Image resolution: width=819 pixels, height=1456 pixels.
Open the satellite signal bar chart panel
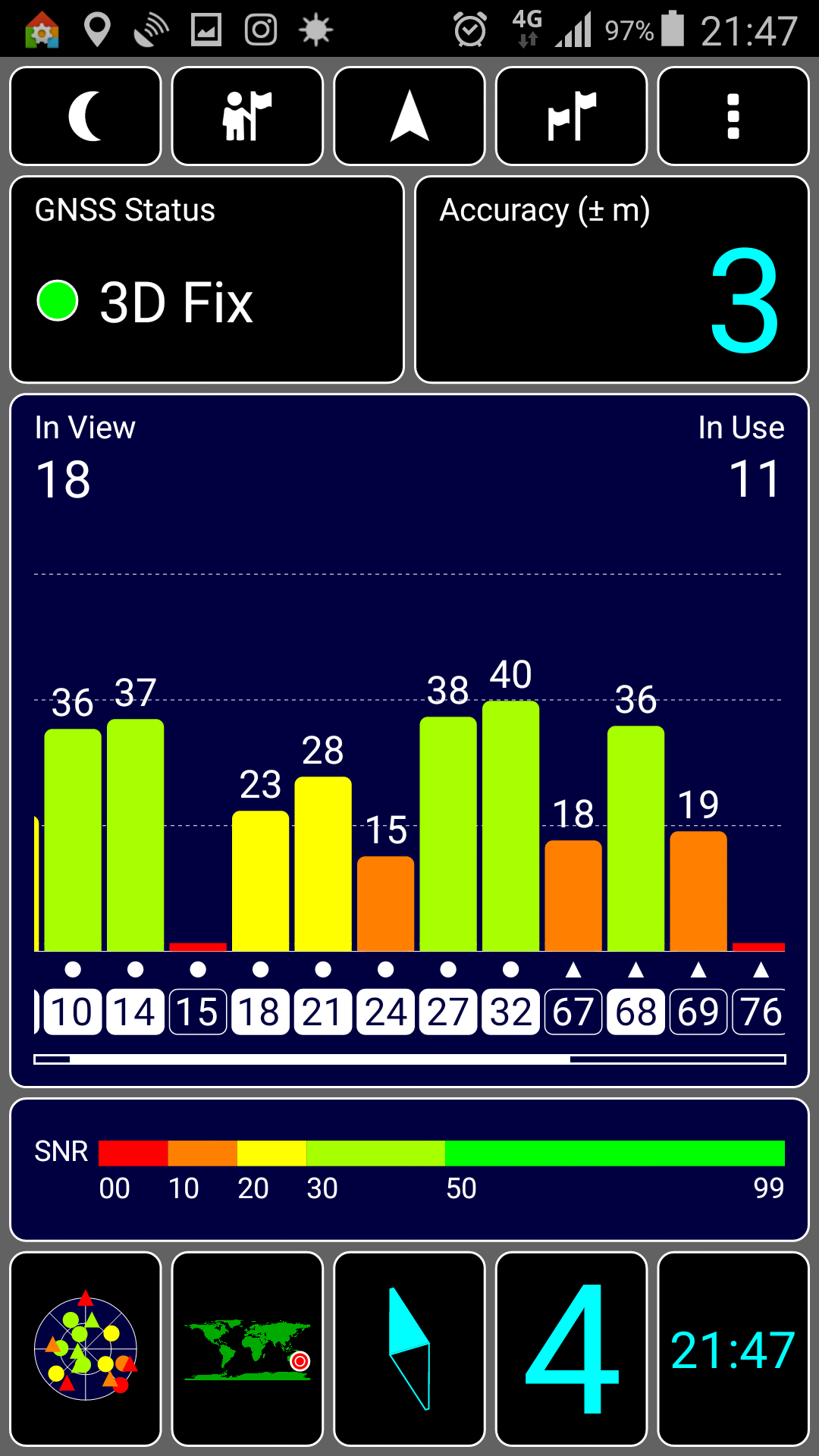[x=409, y=739]
